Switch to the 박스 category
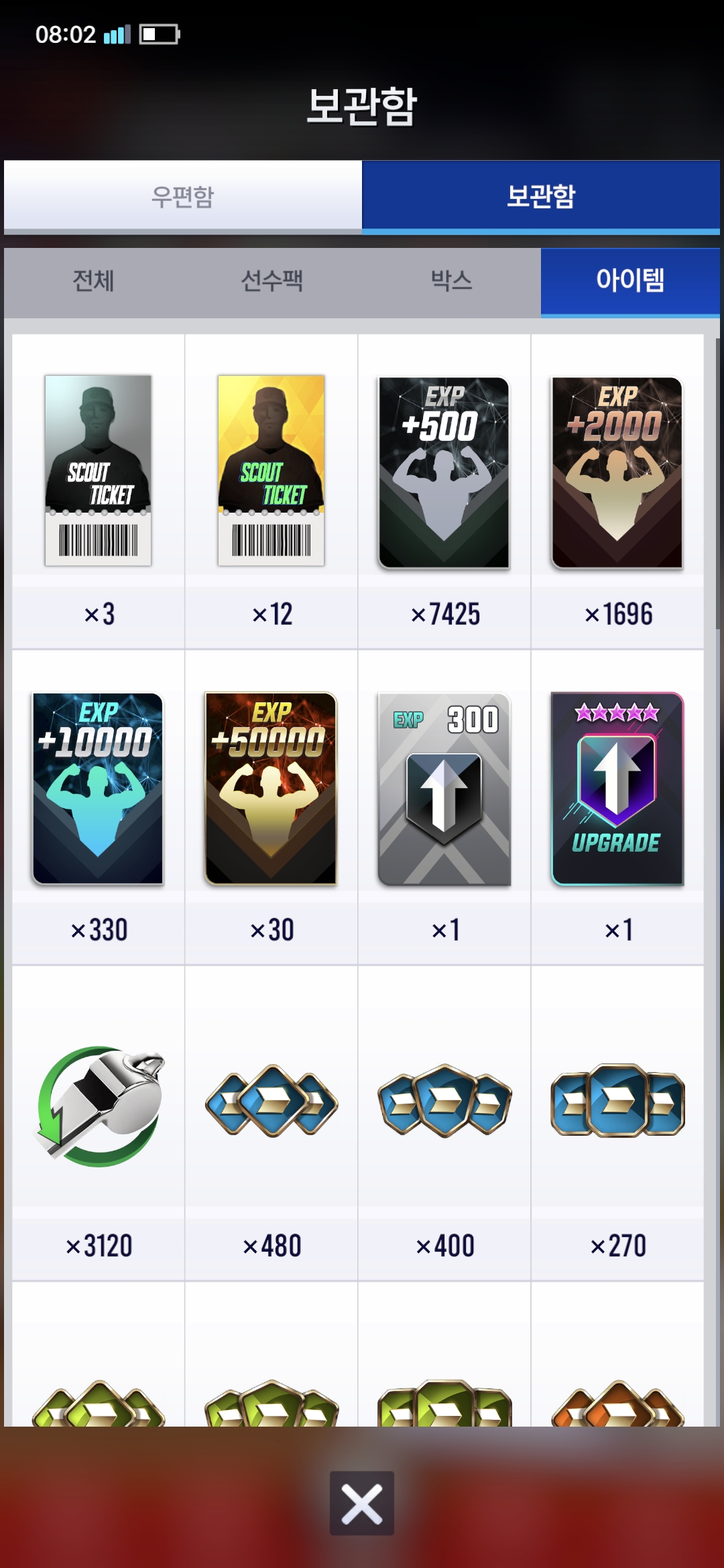 451,281
